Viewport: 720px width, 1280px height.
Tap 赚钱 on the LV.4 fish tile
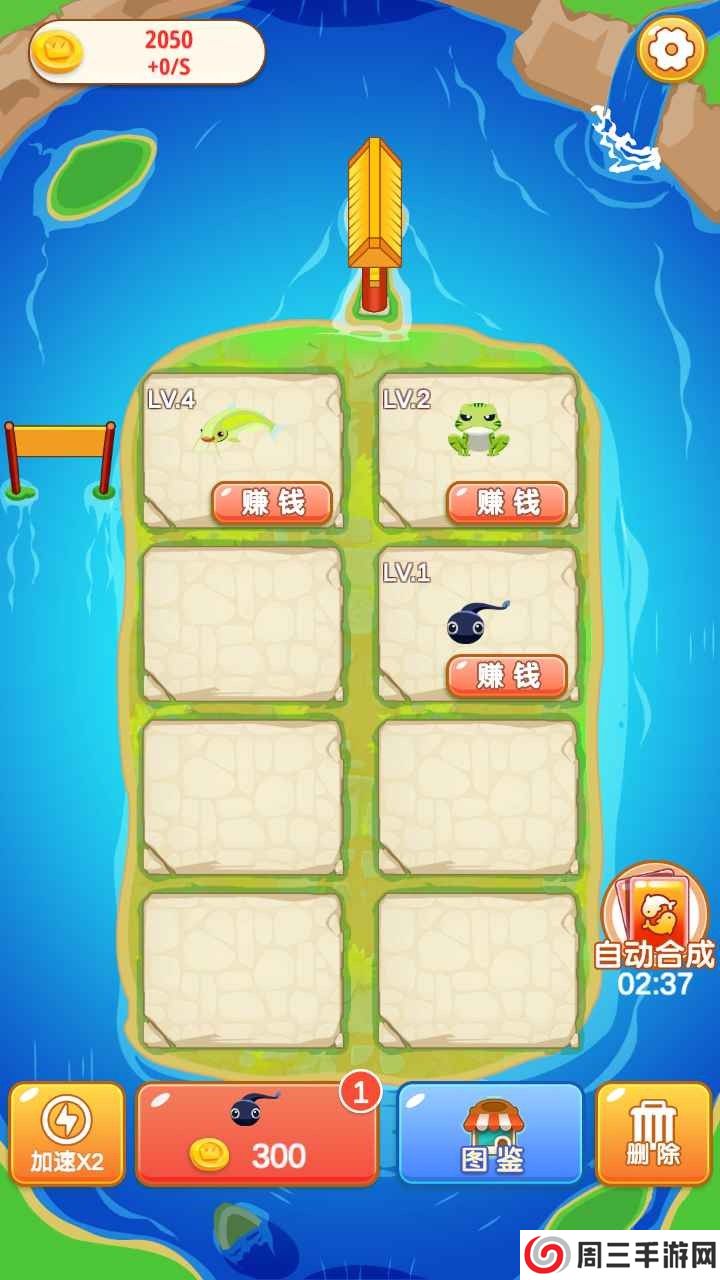click(272, 503)
